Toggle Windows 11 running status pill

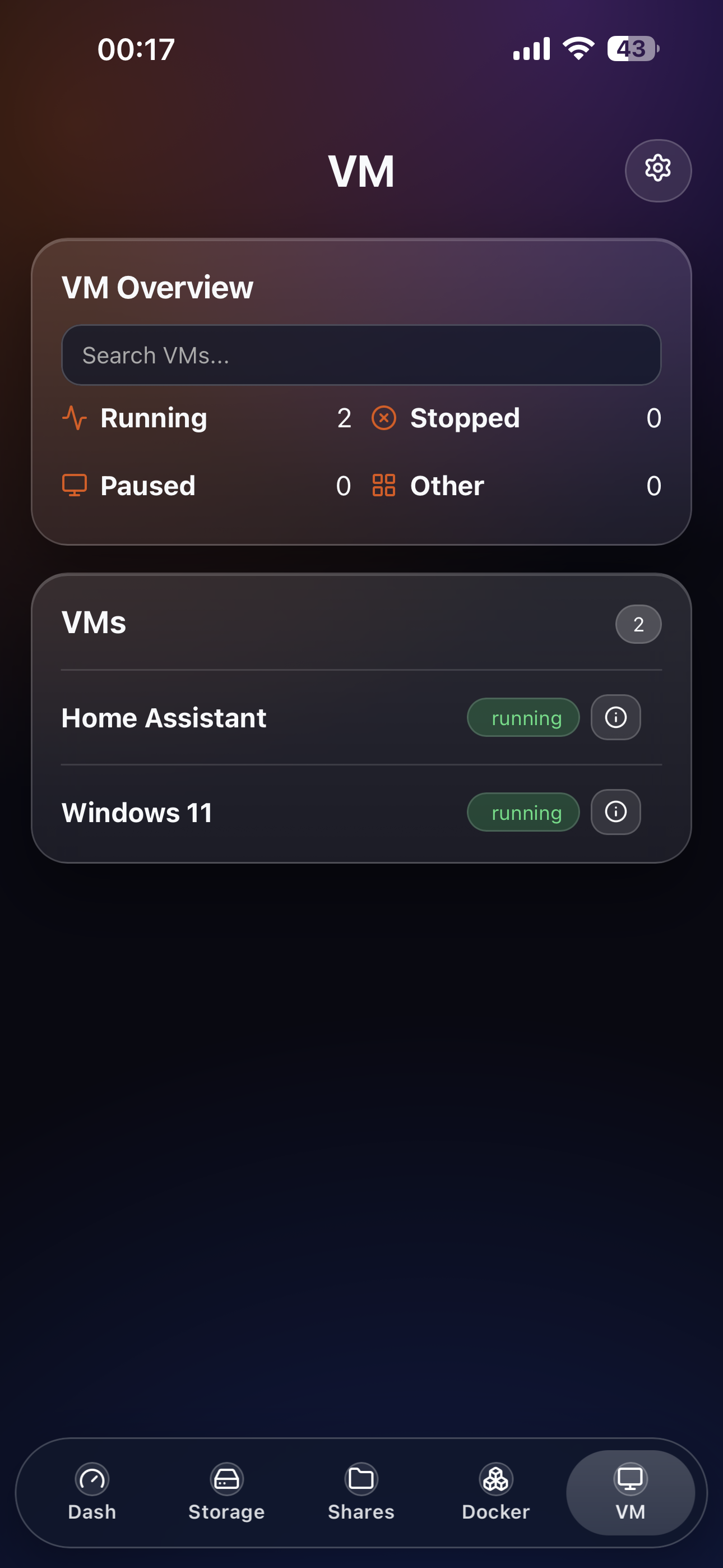click(x=523, y=811)
